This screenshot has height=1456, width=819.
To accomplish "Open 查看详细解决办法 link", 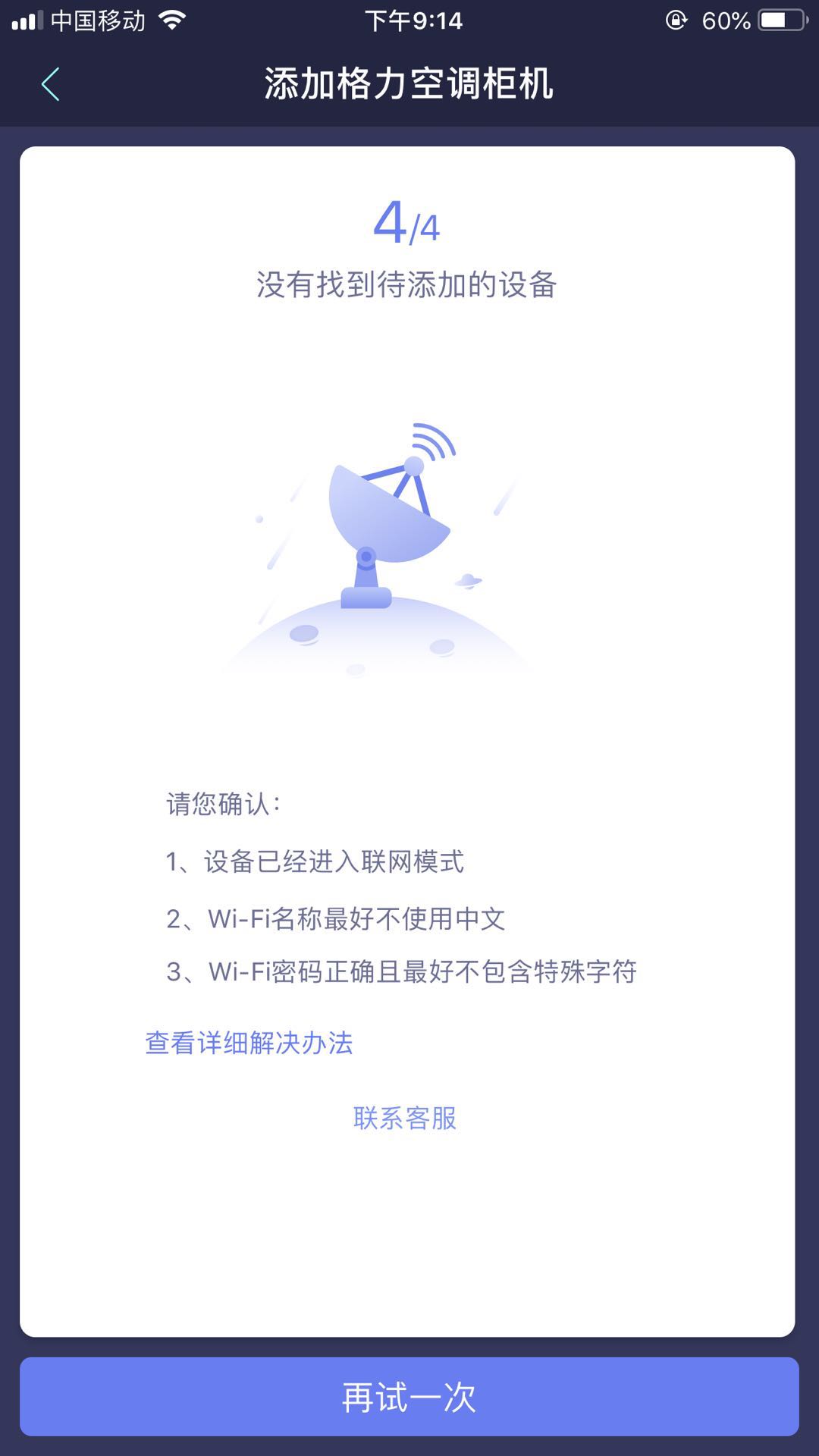I will coord(249,1043).
